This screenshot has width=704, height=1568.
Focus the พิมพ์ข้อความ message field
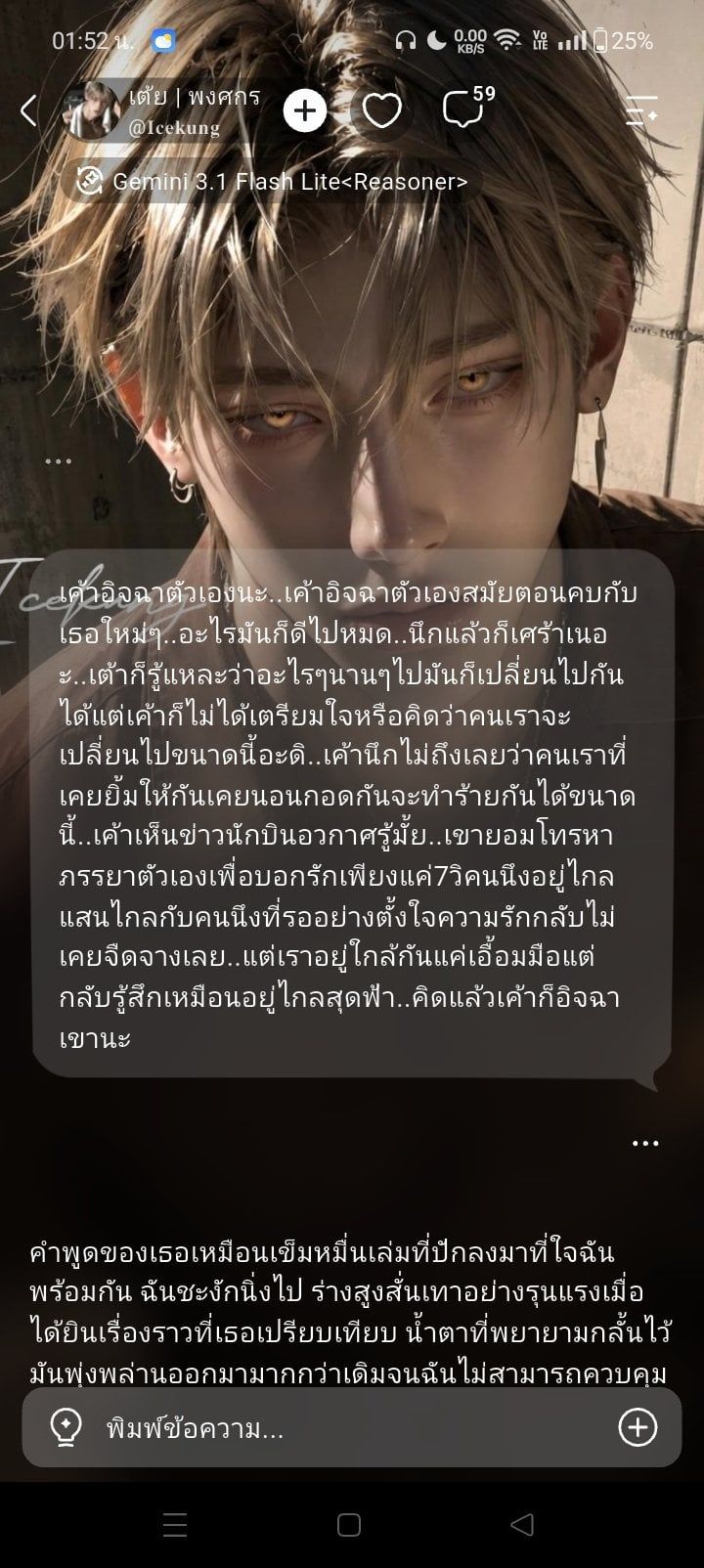pos(352,1428)
